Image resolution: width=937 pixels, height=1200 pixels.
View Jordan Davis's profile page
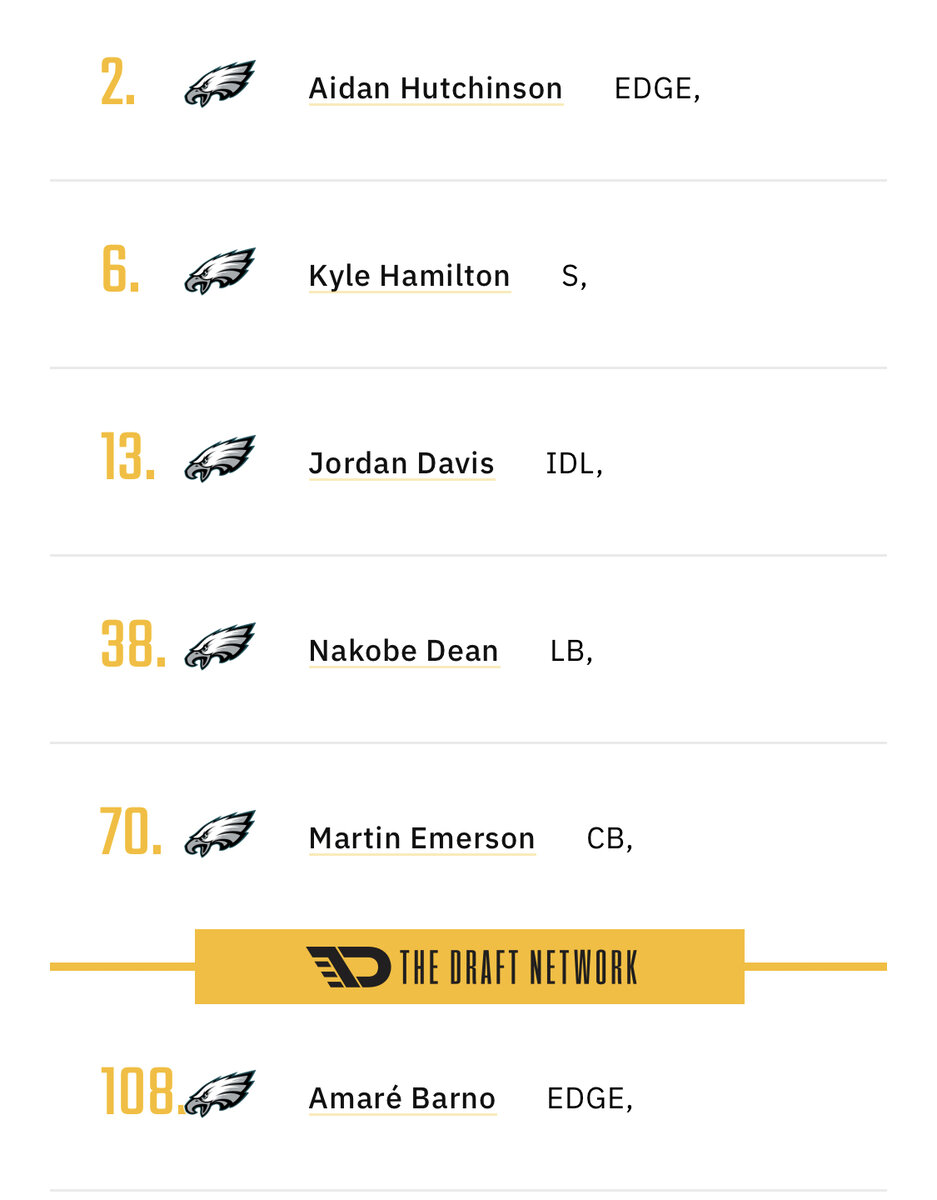(x=401, y=464)
